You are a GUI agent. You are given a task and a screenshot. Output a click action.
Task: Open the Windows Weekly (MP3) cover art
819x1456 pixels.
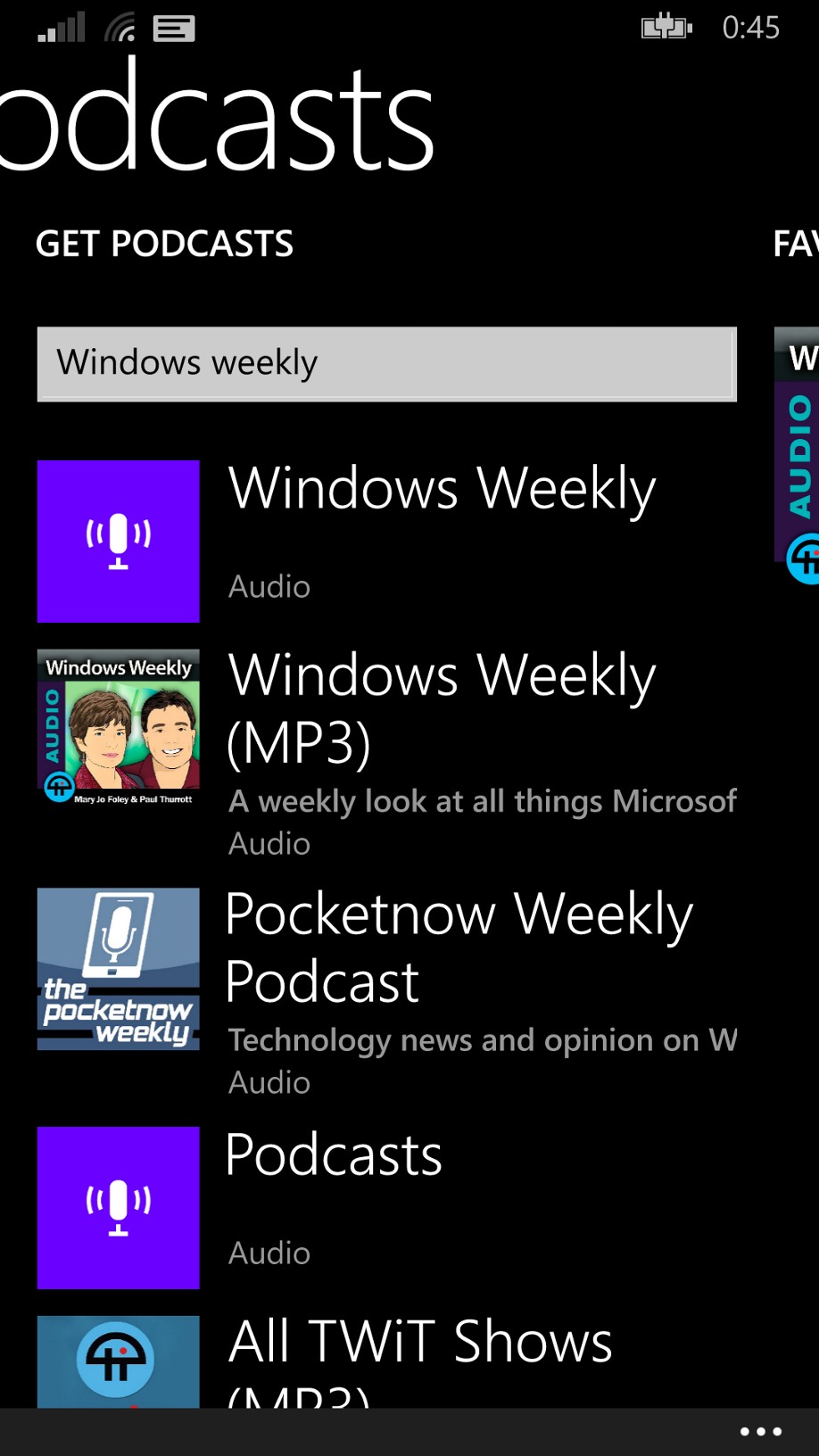click(118, 727)
